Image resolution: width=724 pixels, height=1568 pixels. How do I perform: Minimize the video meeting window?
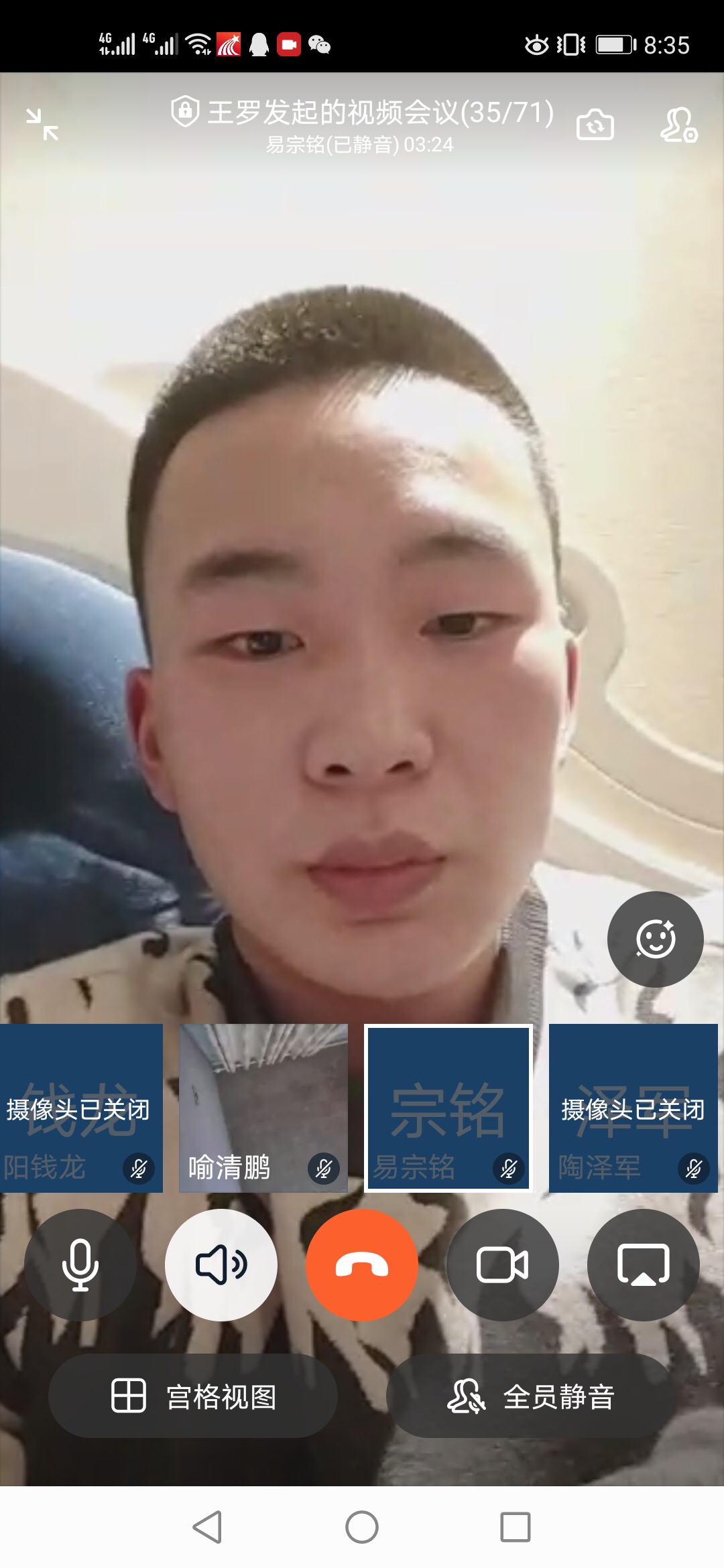(42, 125)
